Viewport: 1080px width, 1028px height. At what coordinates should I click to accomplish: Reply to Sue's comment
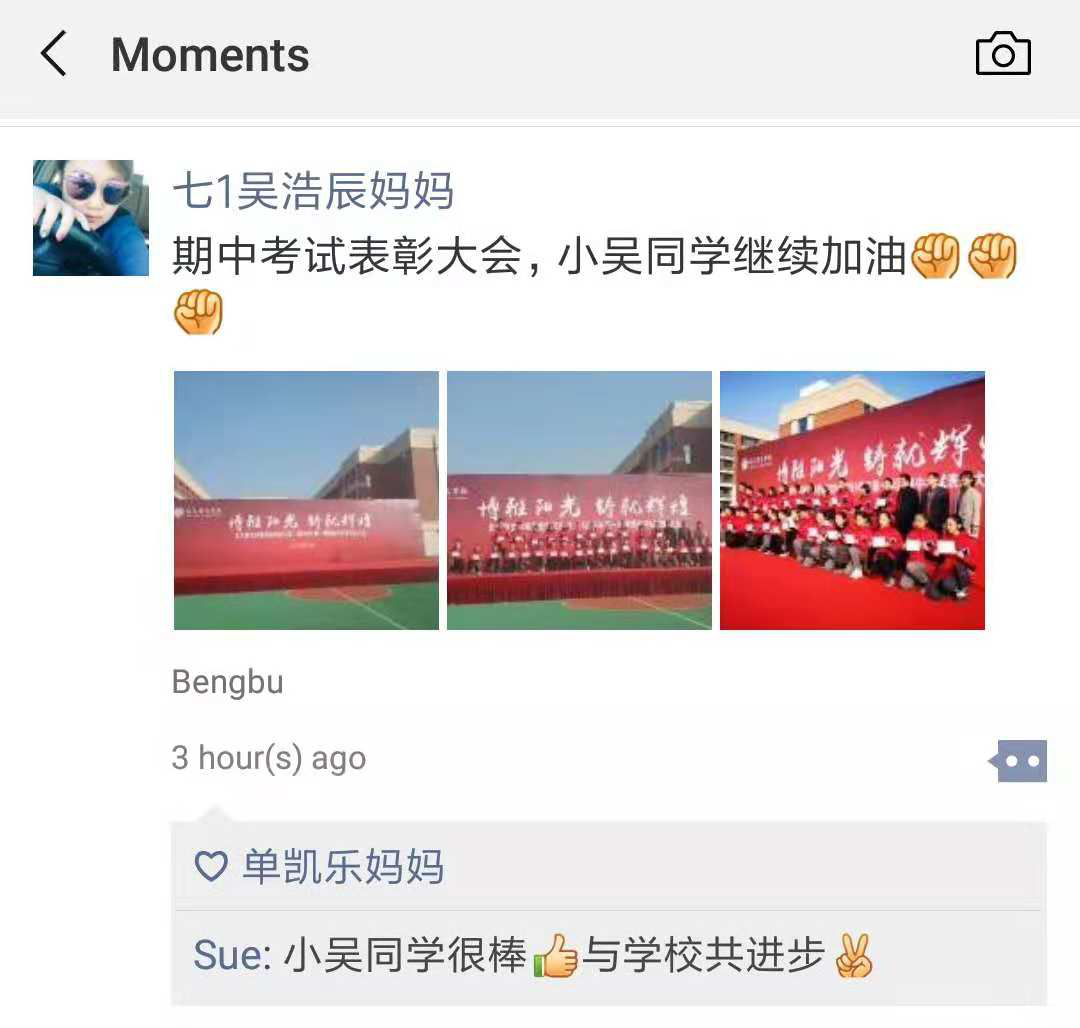point(600,957)
